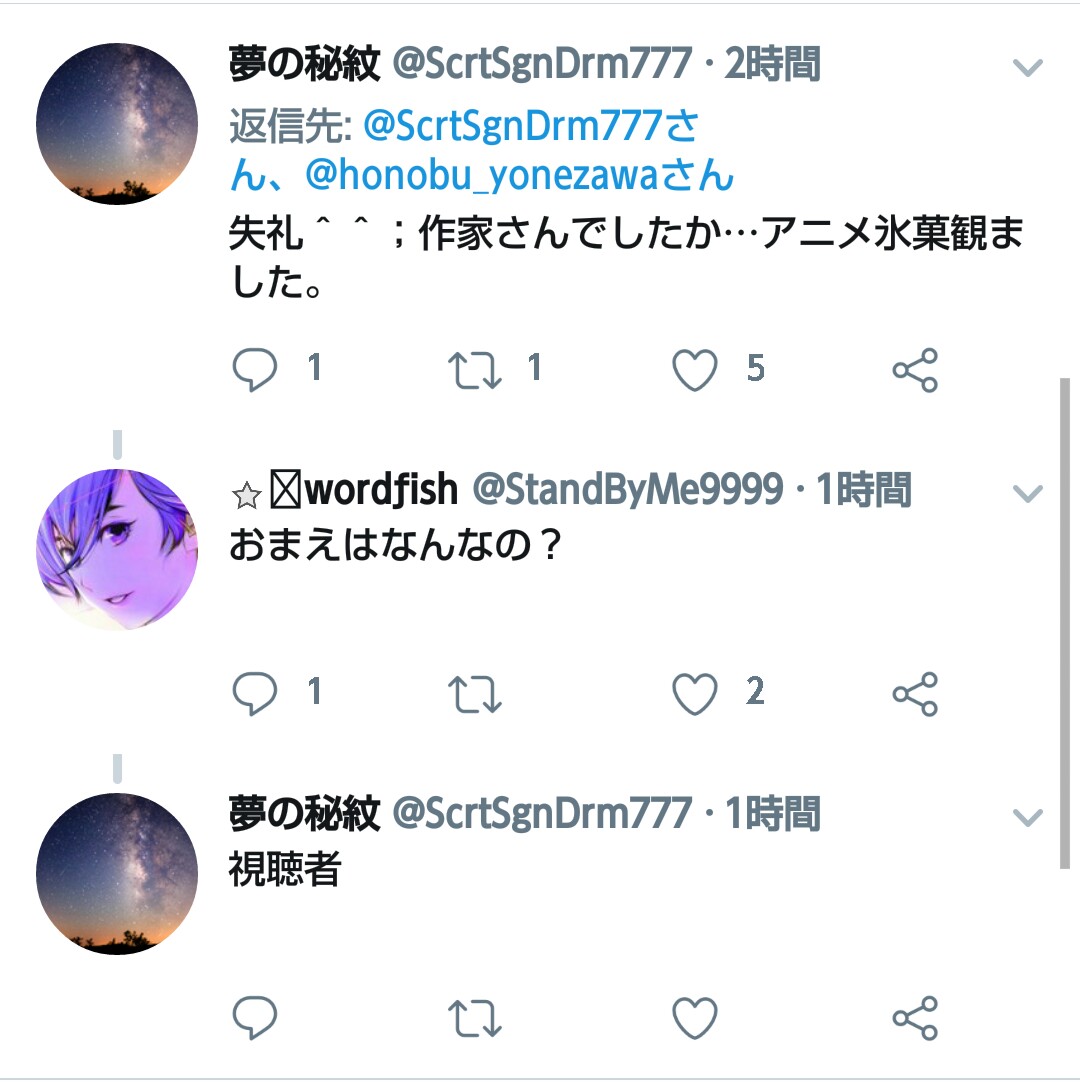The width and height of the screenshot is (1080, 1089).
Task: Retweet the アニメ氷菓観ました tweet
Action: pyautogui.click(x=473, y=369)
